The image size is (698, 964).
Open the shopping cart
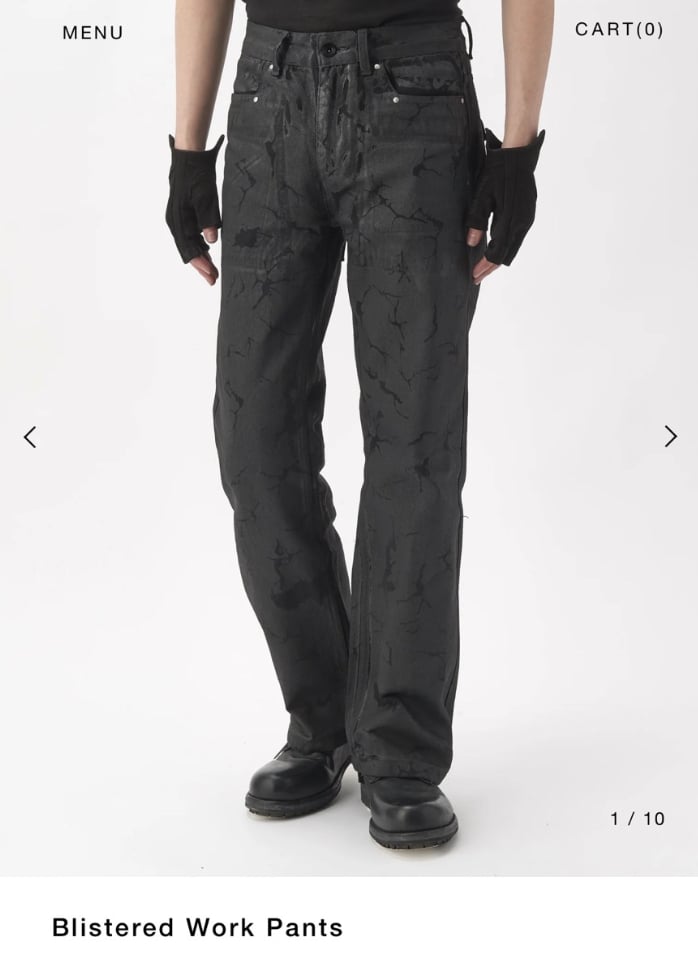coord(618,29)
